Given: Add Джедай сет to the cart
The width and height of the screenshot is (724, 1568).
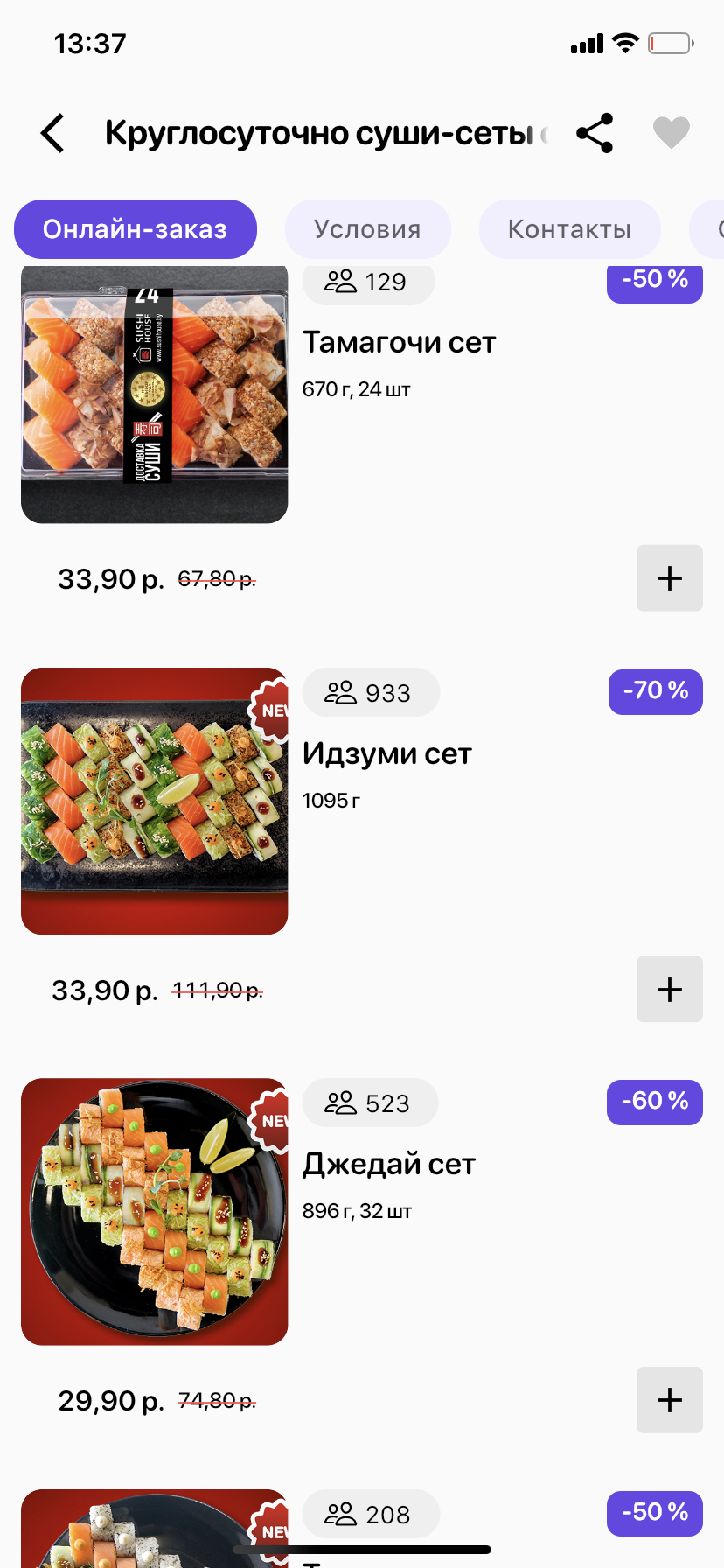Looking at the screenshot, I should 669,1400.
